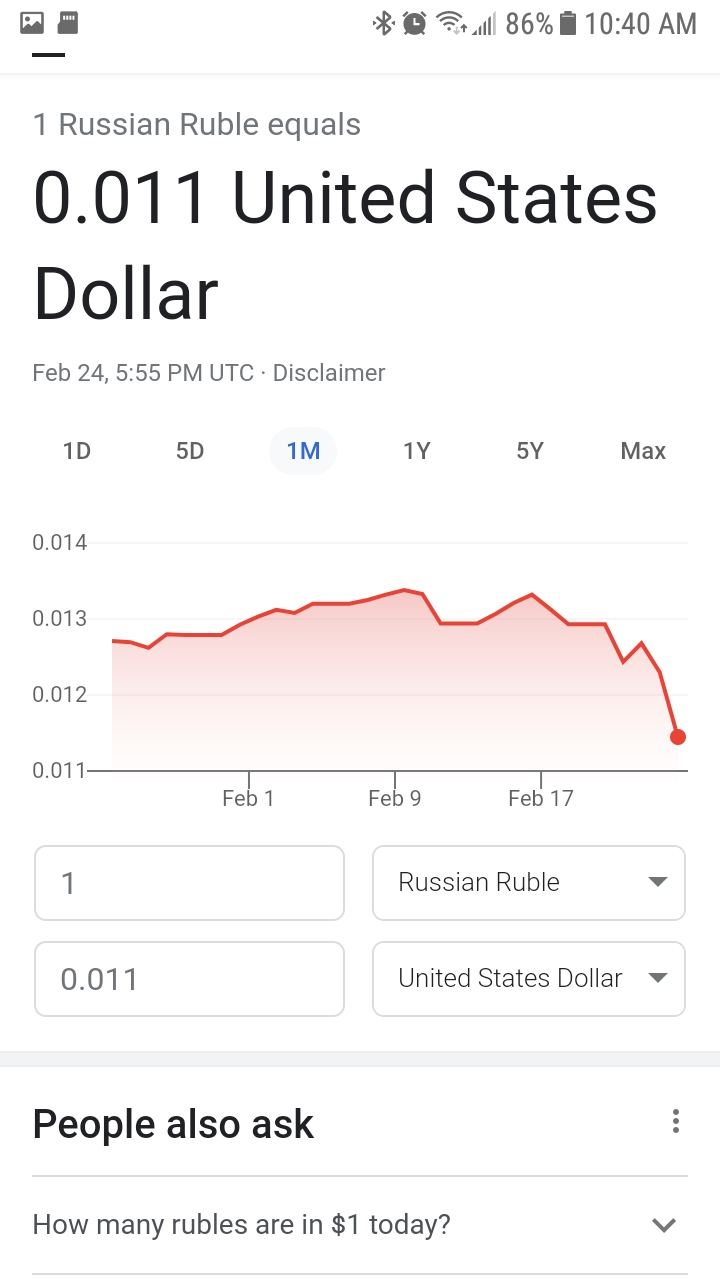Screen dimensions: 720x1280
Task: Switch to the 5Y range
Action: 530,451
